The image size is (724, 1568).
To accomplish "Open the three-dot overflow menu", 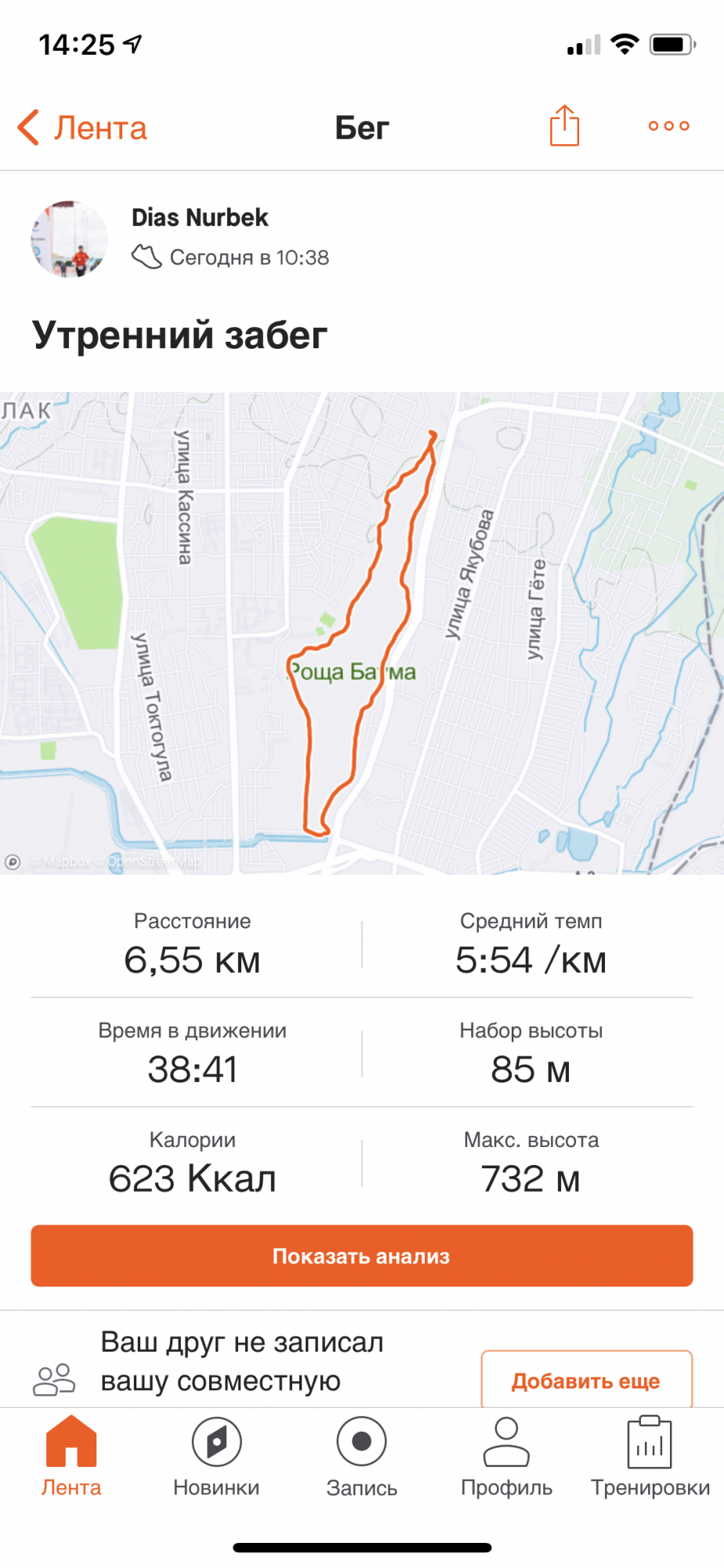I will click(x=668, y=126).
